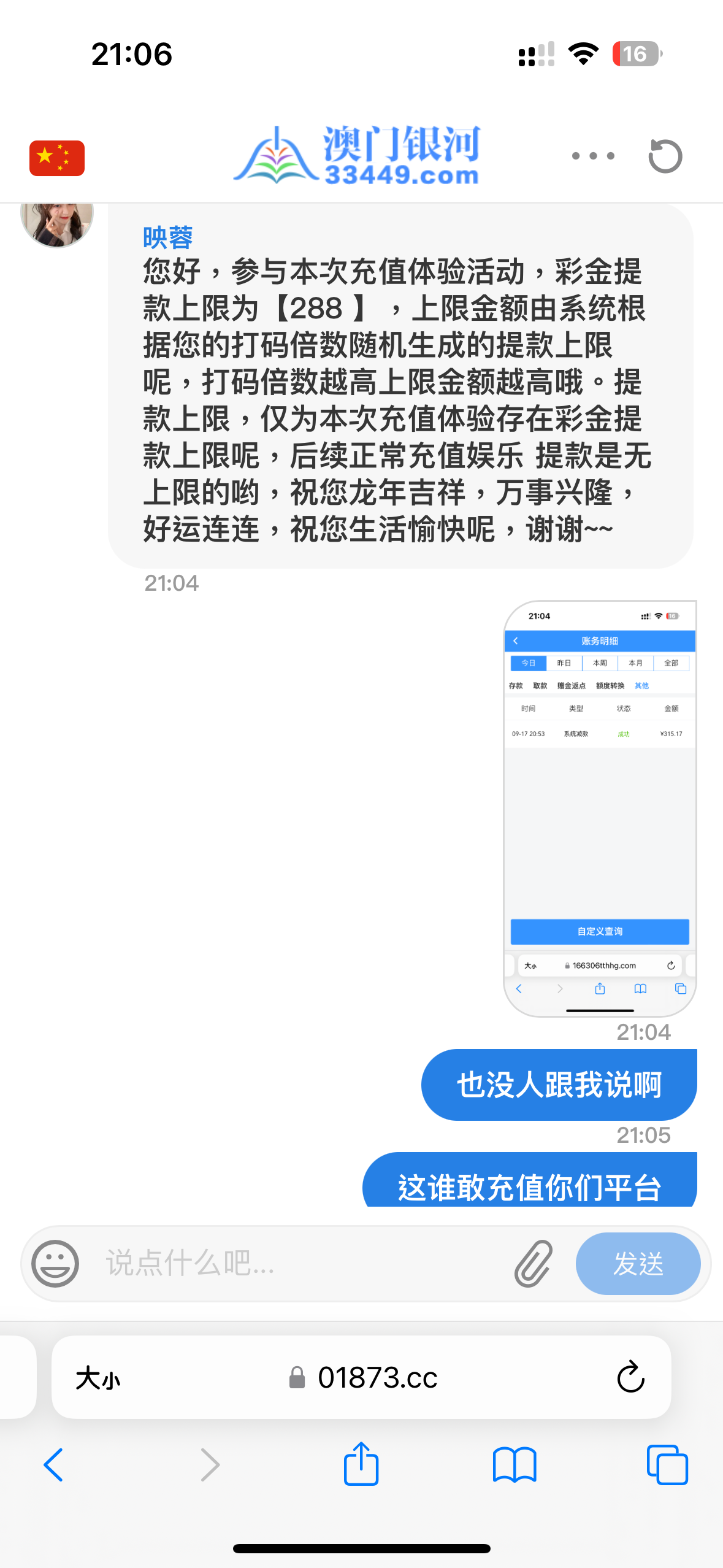
Task: Share this page from Safari toolbar
Action: coord(361,1464)
